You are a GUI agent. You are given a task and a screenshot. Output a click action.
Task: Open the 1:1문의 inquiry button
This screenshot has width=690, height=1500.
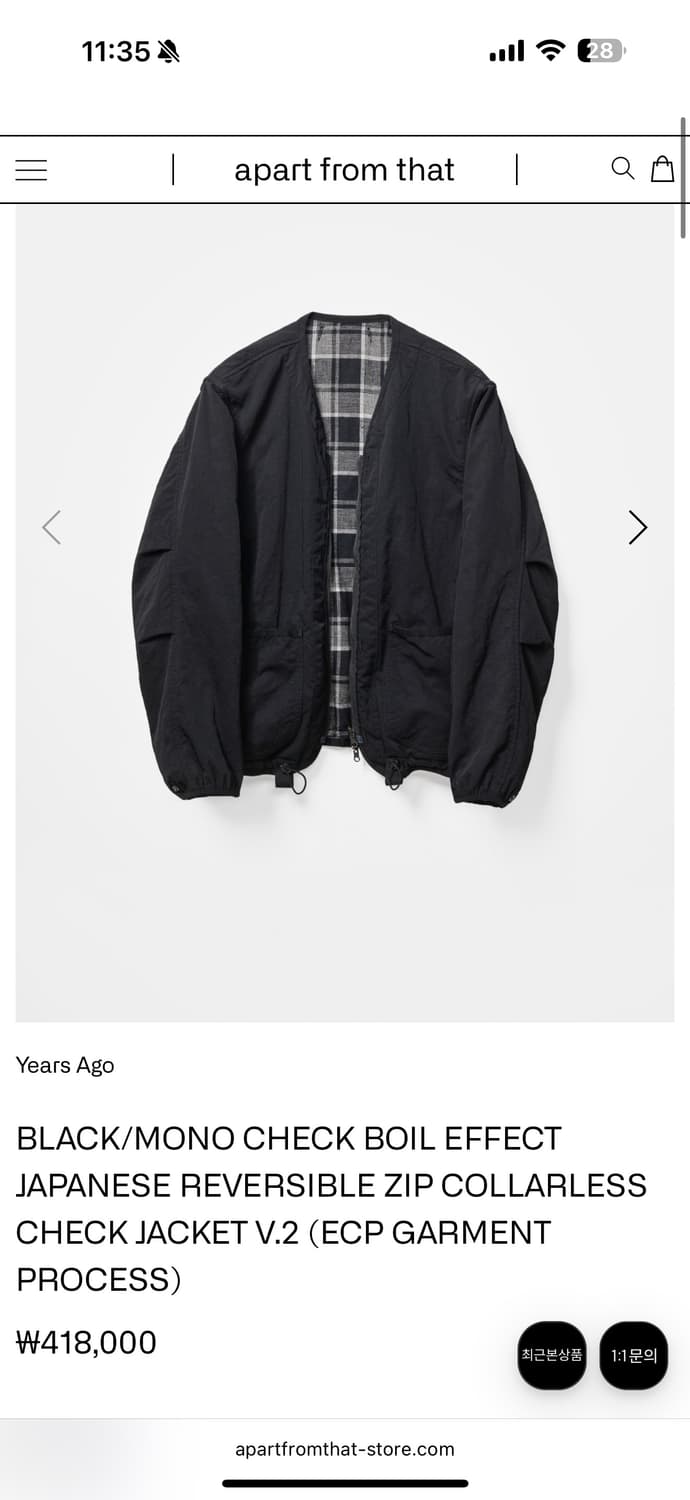point(634,1356)
